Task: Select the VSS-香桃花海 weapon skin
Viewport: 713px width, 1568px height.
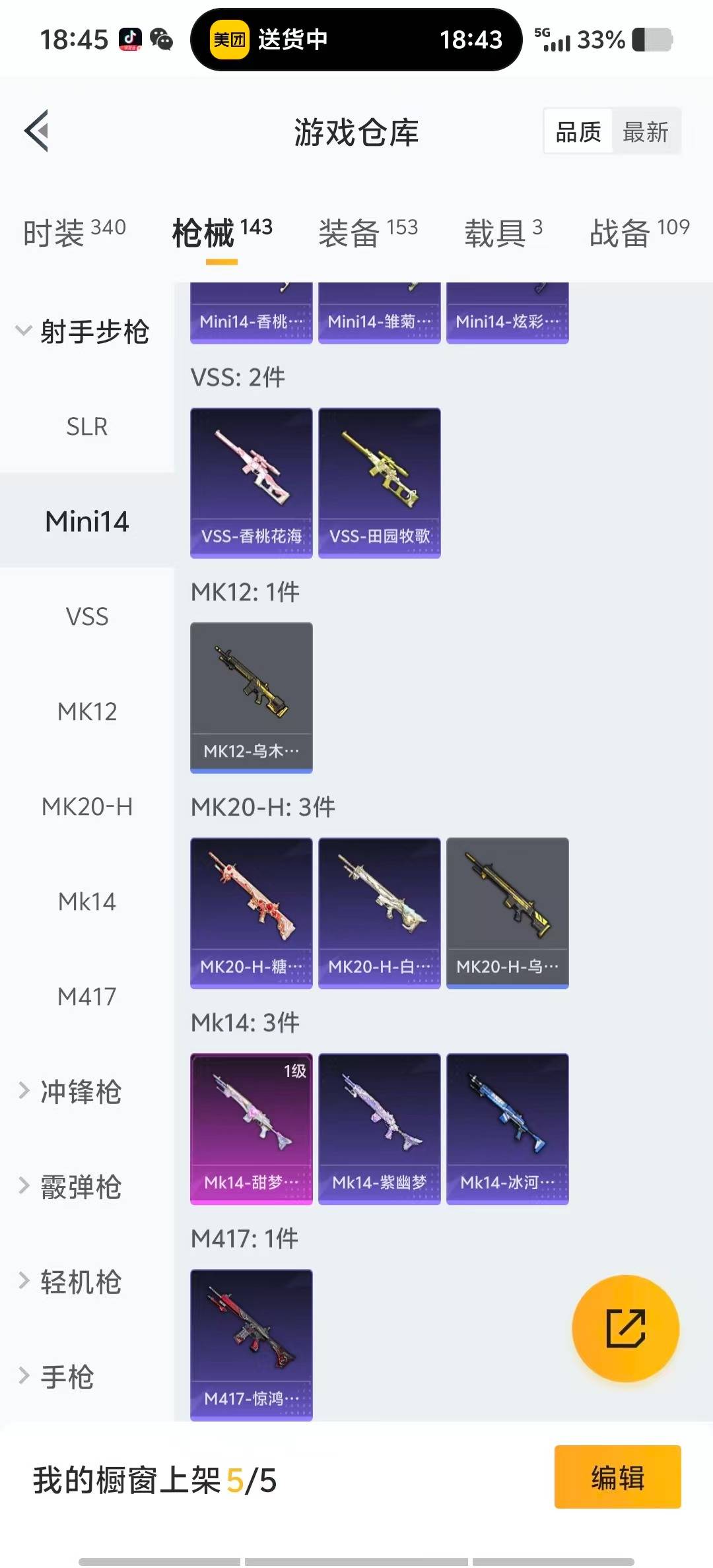Action: tap(251, 480)
